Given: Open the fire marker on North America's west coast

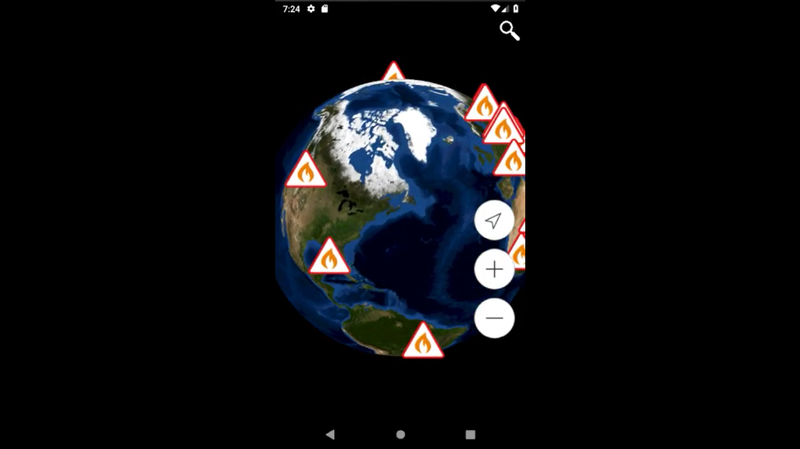Looking at the screenshot, I should coord(306,172).
